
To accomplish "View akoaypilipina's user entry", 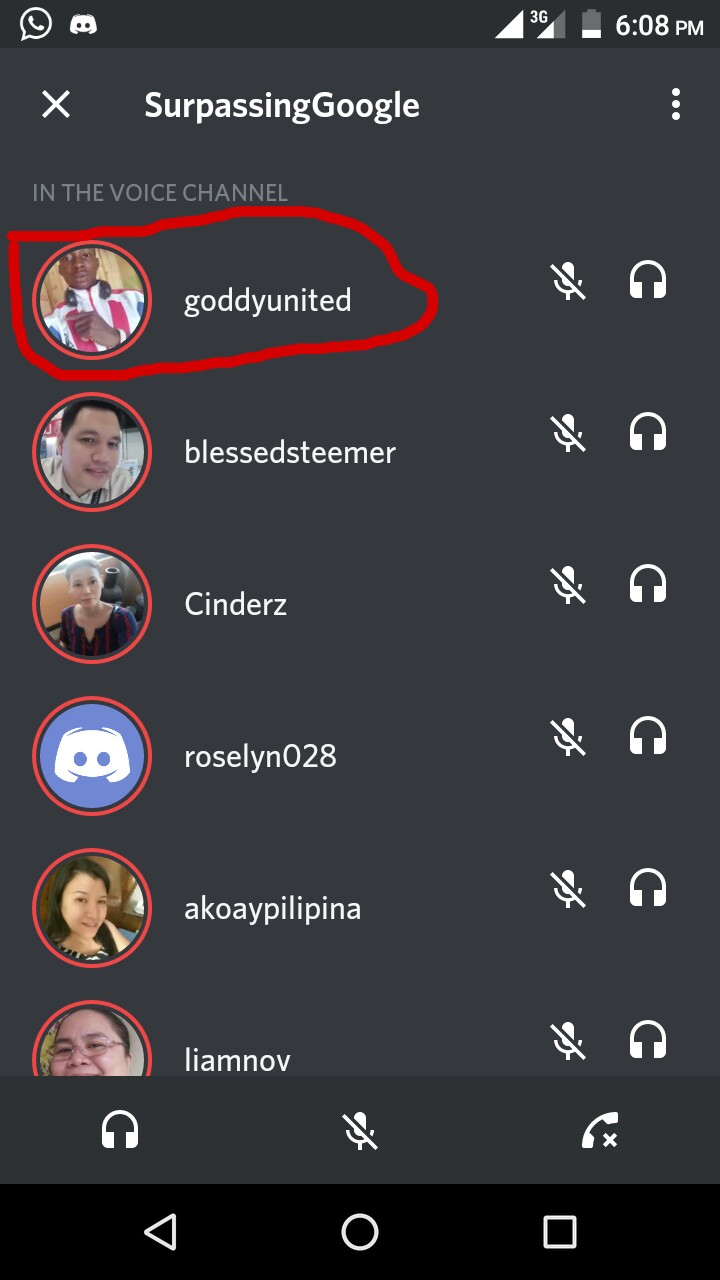I will click(x=360, y=908).
